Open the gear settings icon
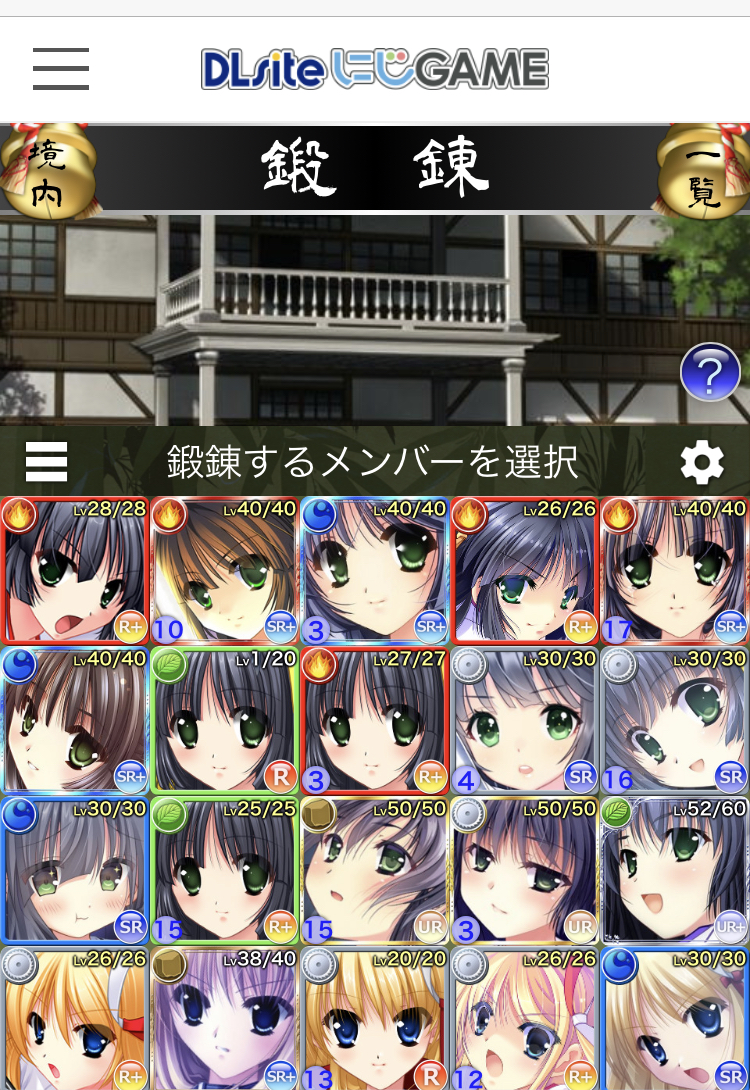Screen dimensions: 750x1090 pyautogui.click(x=702, y=462)
